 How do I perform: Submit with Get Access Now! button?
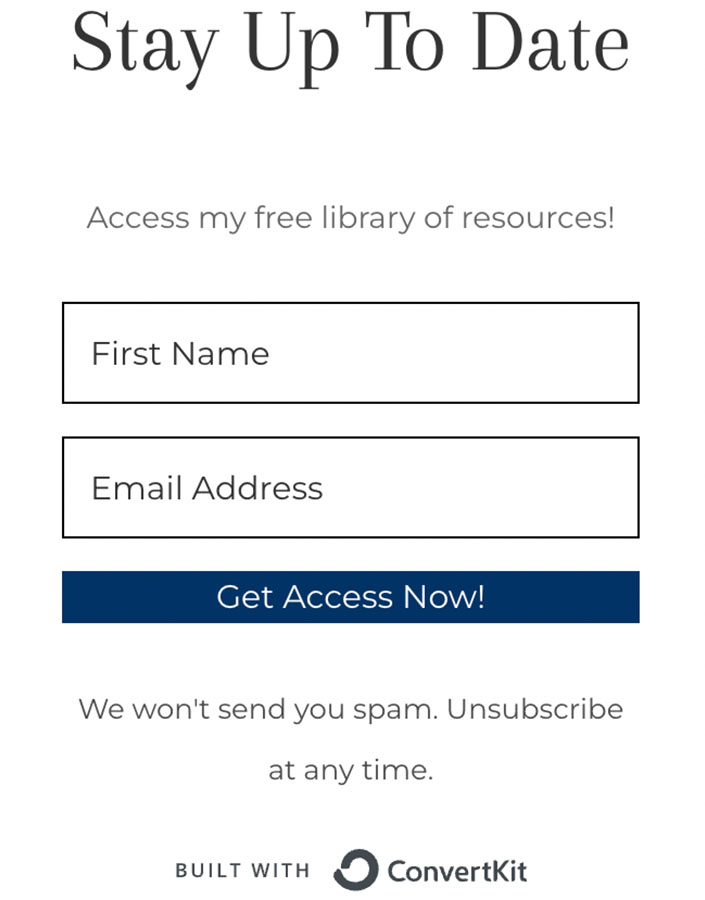350,597
